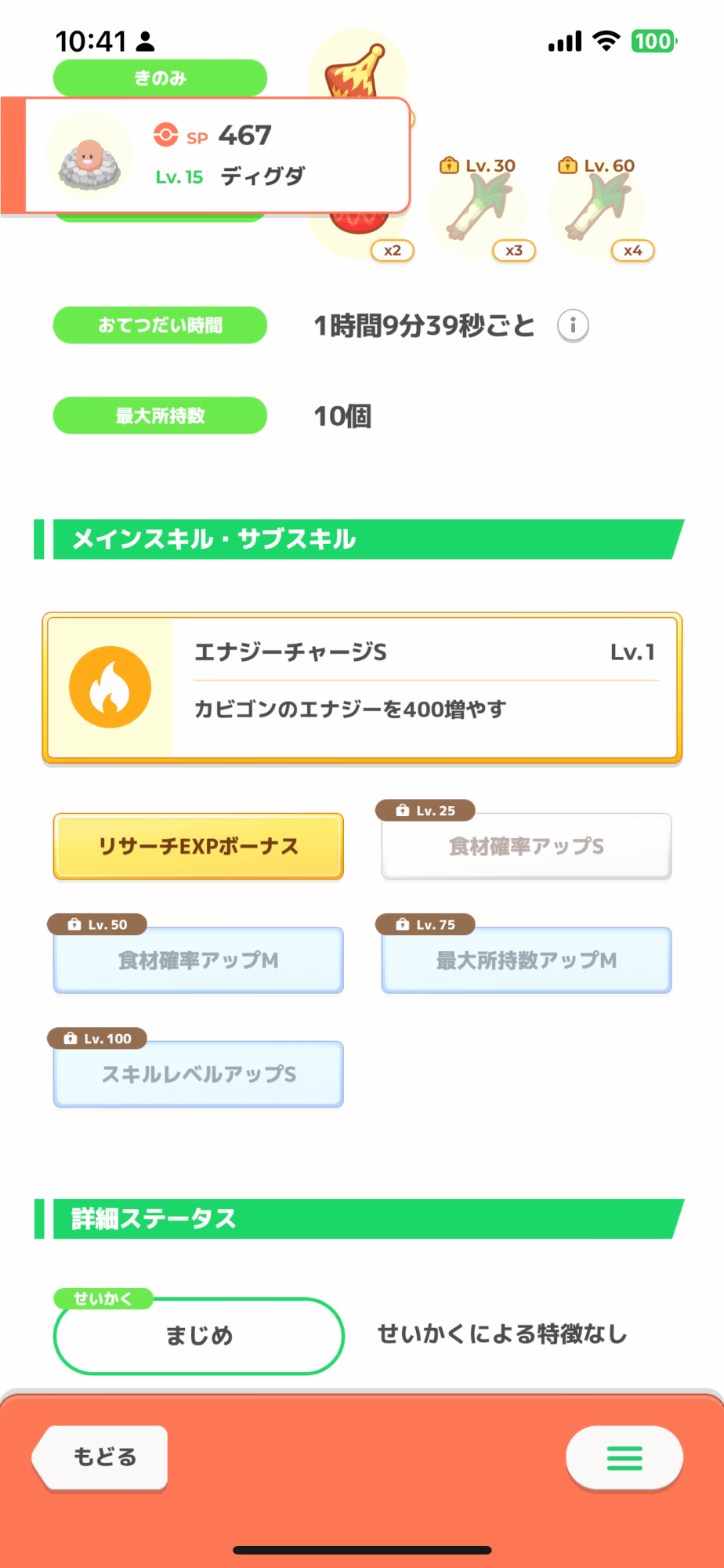The height and width of the screenshot is (1568, 724).
Task: Open the info icon beside おてつだい時間
Action: click(x=573, y=325)
